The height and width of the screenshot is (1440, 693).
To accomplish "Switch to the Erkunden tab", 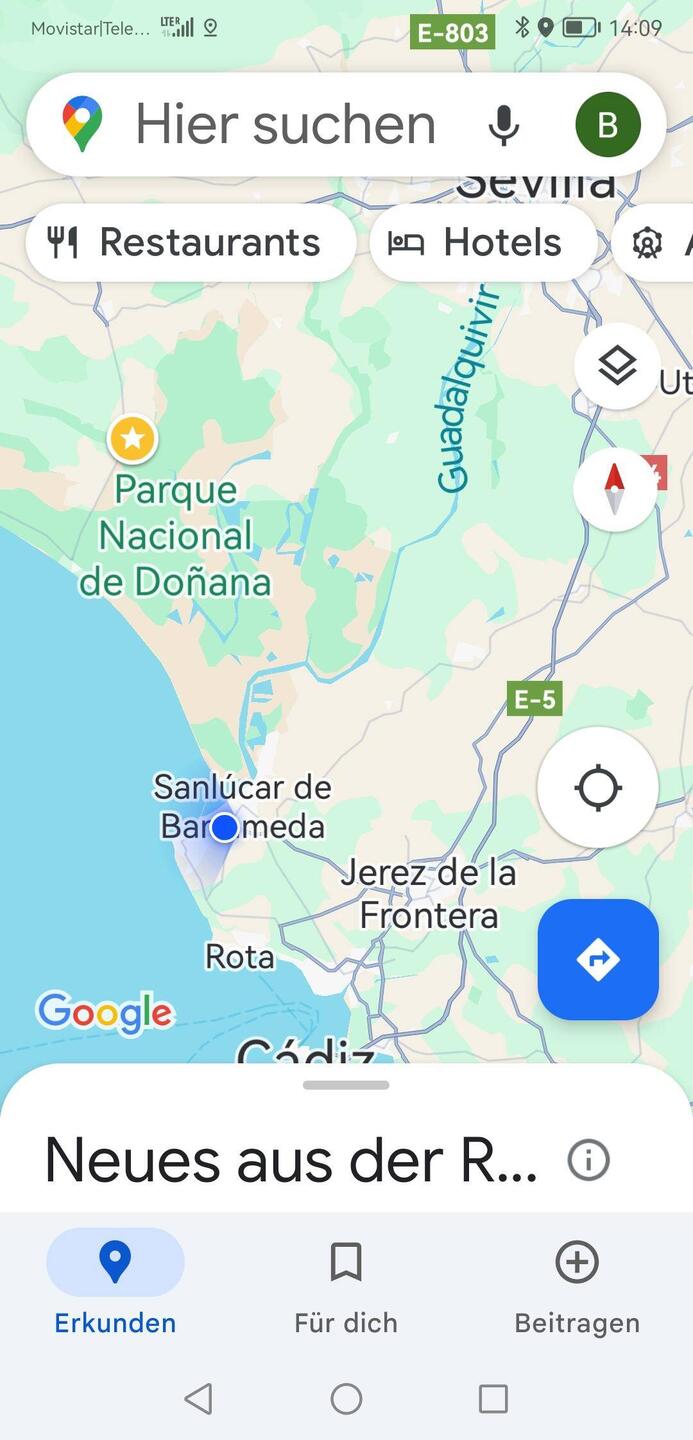I will point(115,1282).
